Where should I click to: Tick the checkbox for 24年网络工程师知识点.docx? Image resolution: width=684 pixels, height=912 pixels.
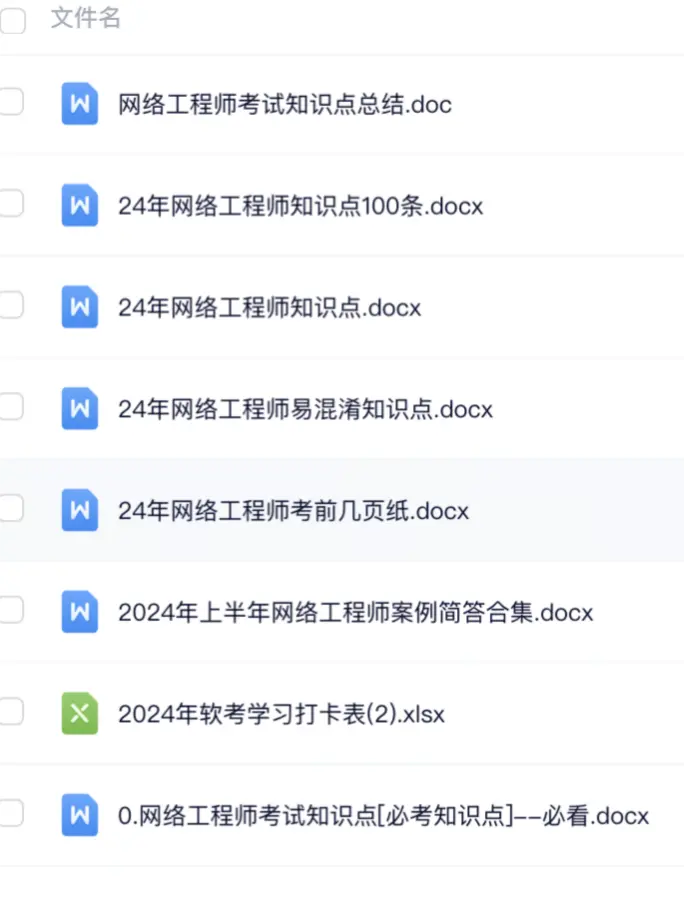[11, 305]
